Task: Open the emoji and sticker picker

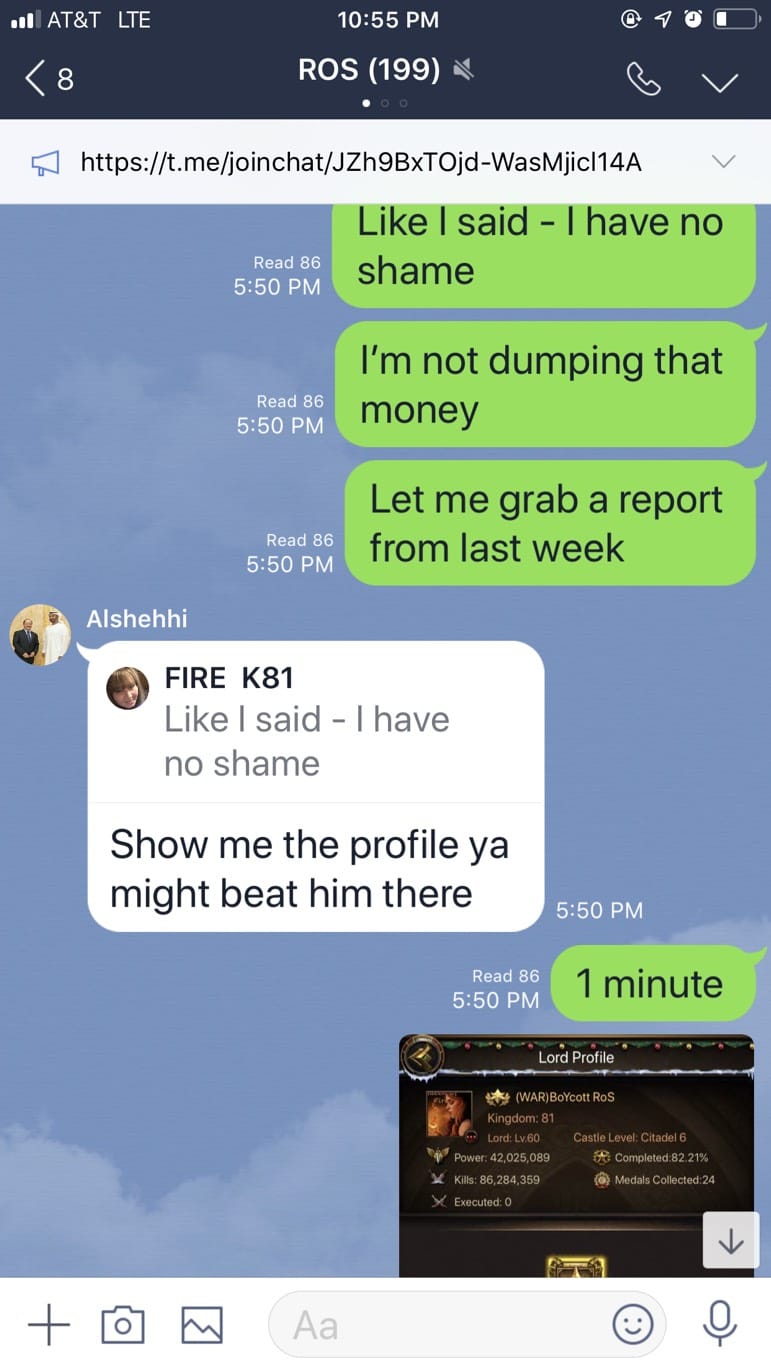Action: 632,1325
